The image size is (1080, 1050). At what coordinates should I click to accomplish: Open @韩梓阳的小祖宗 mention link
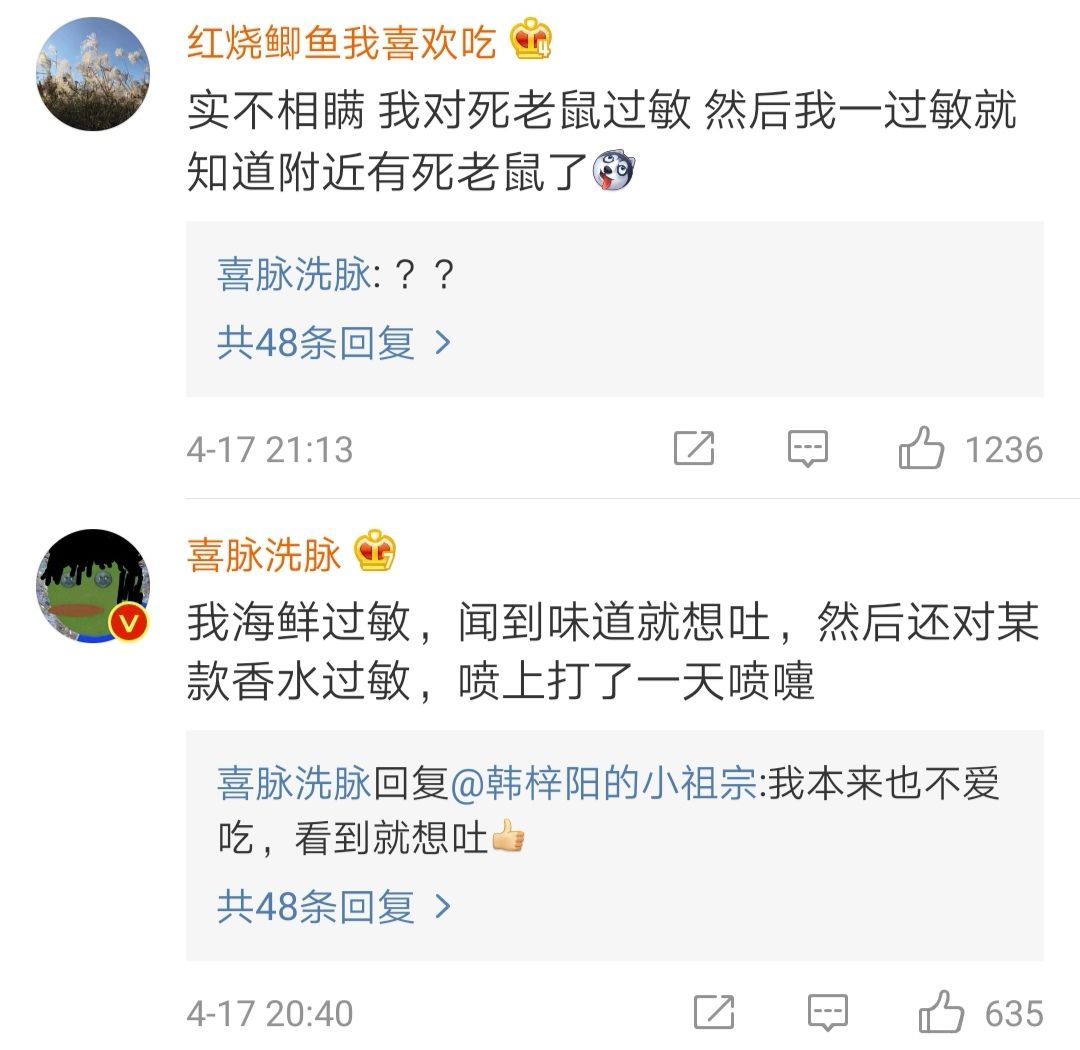coord(604,783)
